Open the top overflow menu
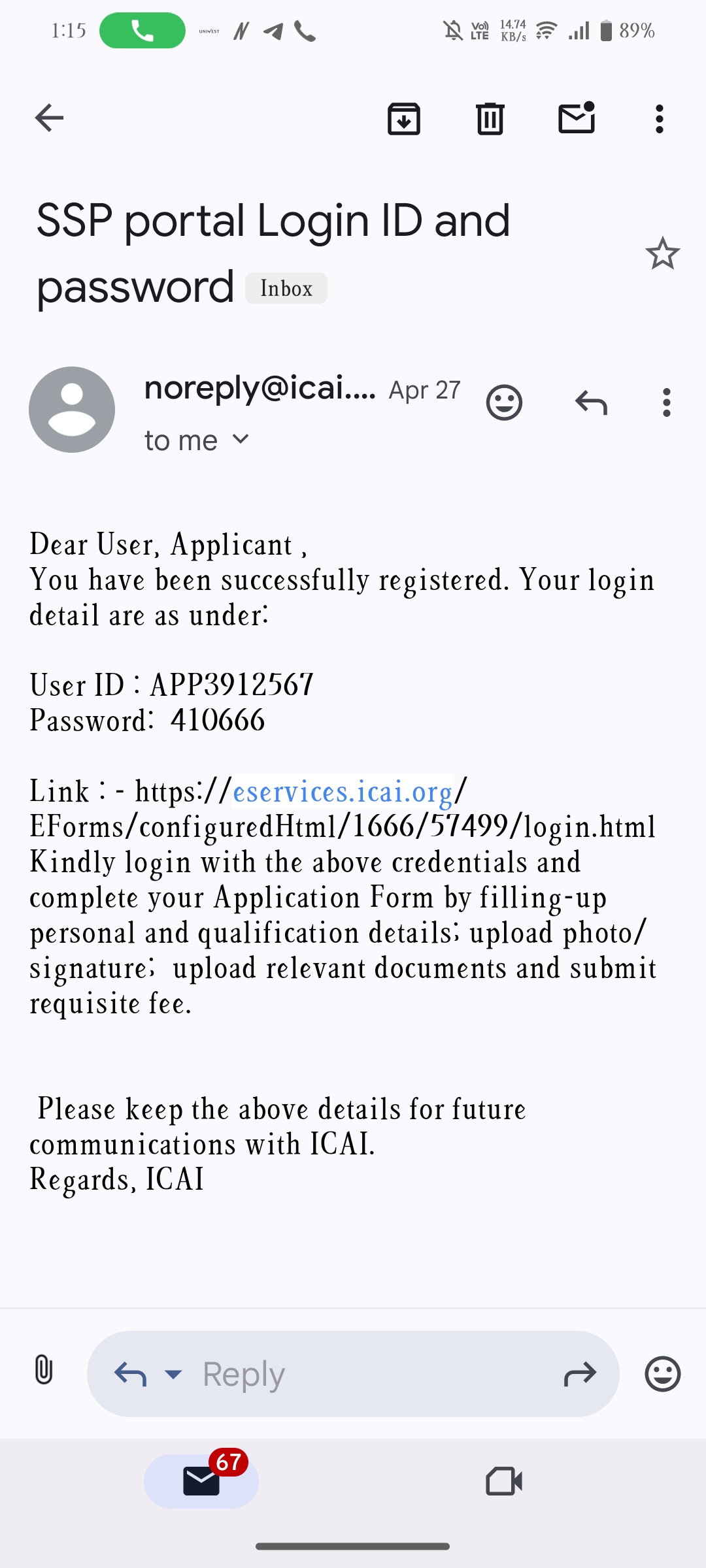Screen dimensions: 706x1568 660,119
